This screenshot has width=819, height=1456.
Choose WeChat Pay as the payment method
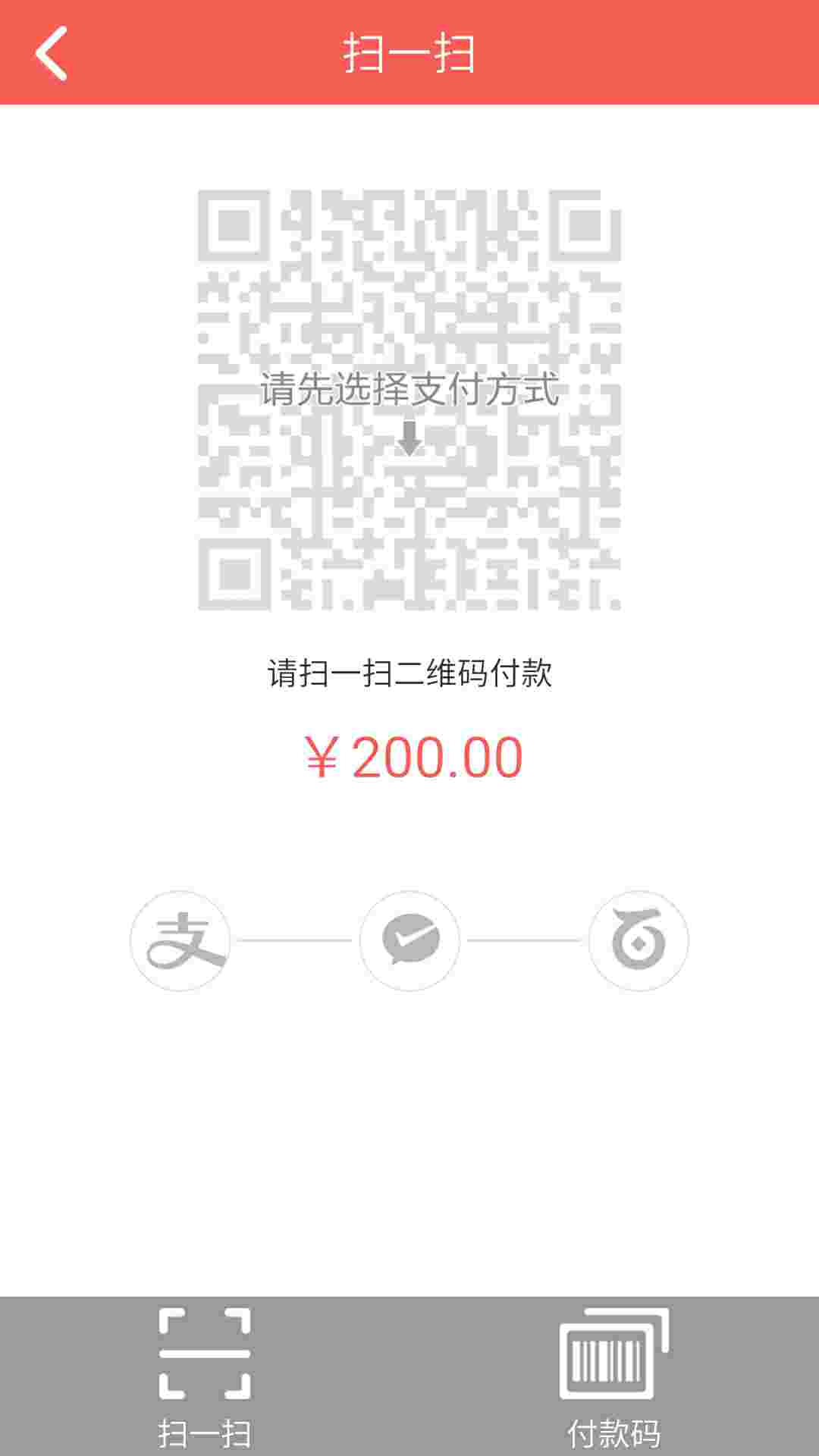409,940
